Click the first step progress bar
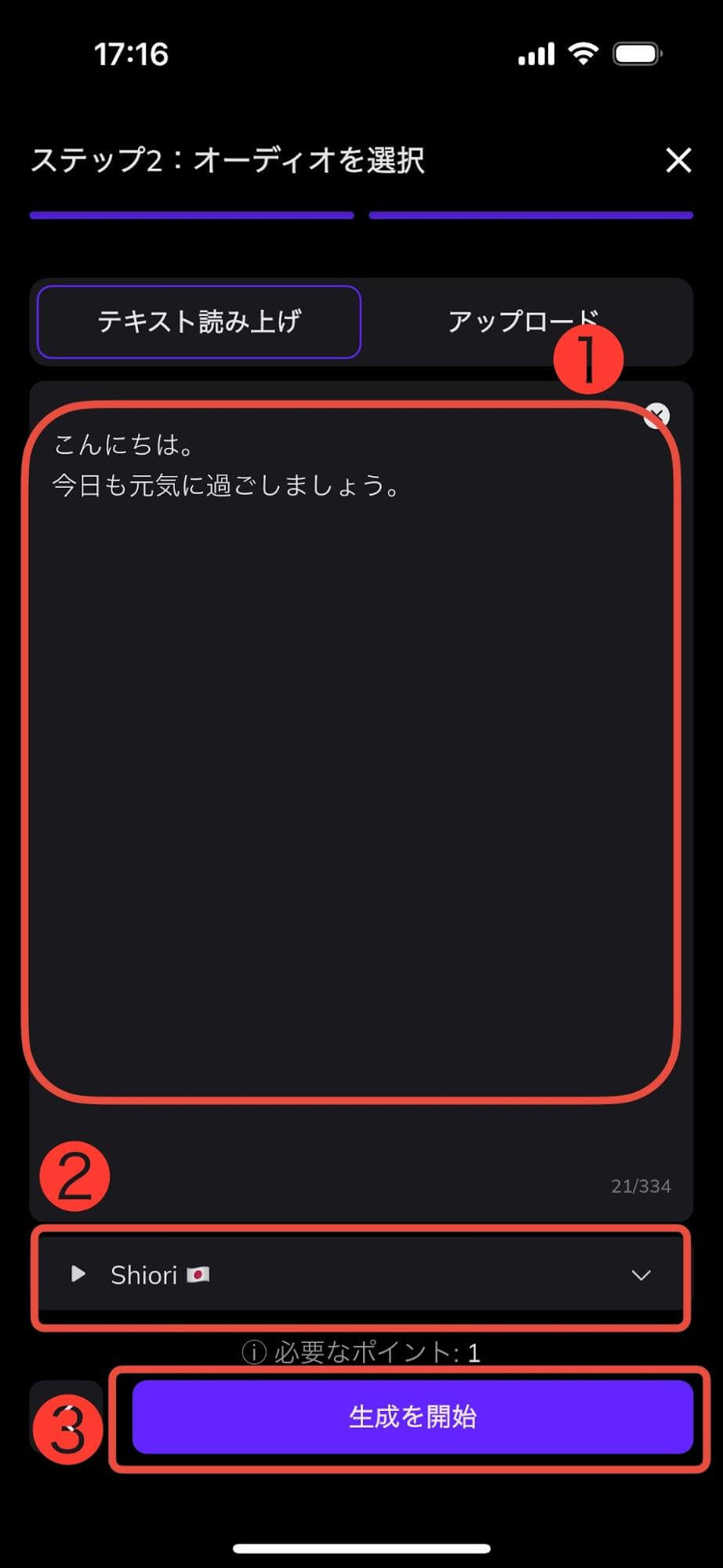Screen dimensions: 723x1568 (191, 213)
